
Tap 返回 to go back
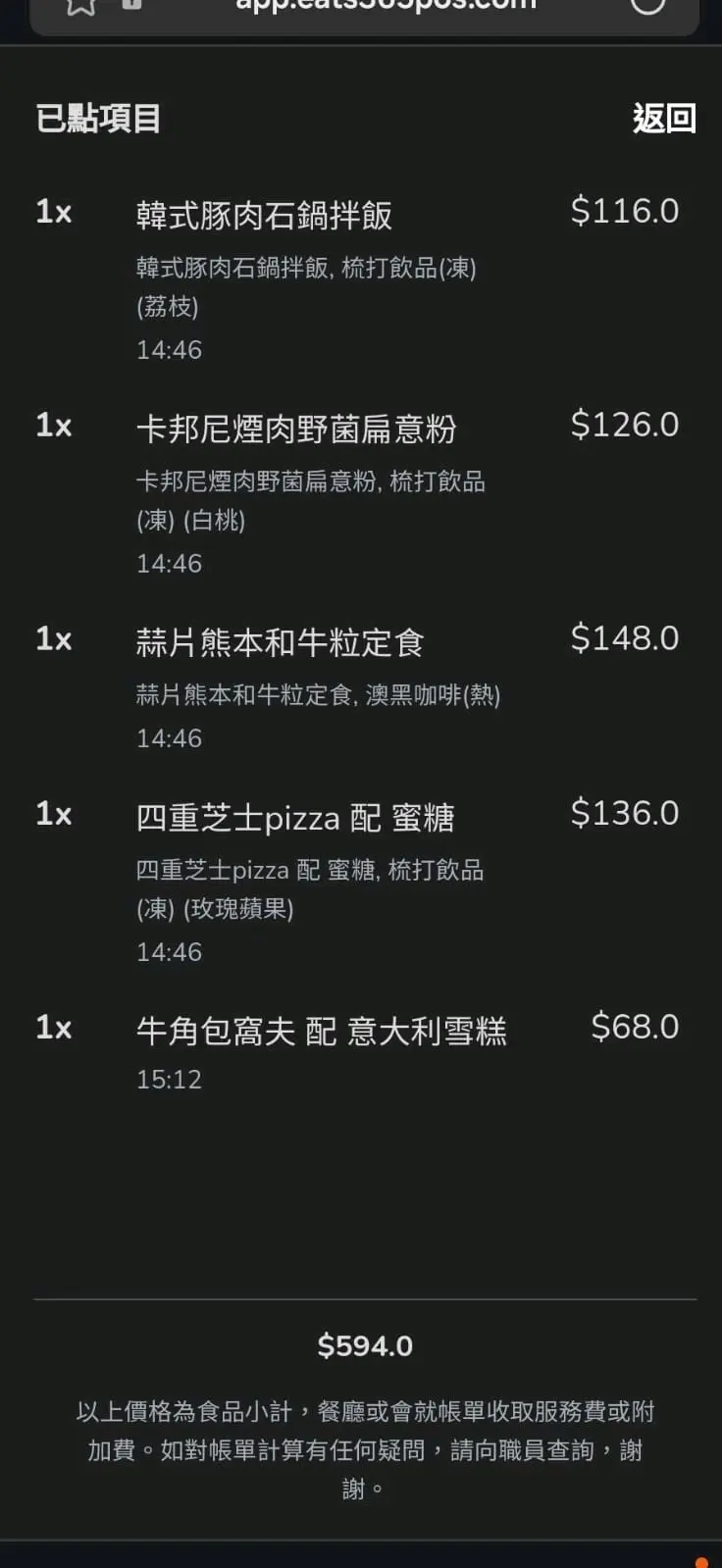pos(663,119)
